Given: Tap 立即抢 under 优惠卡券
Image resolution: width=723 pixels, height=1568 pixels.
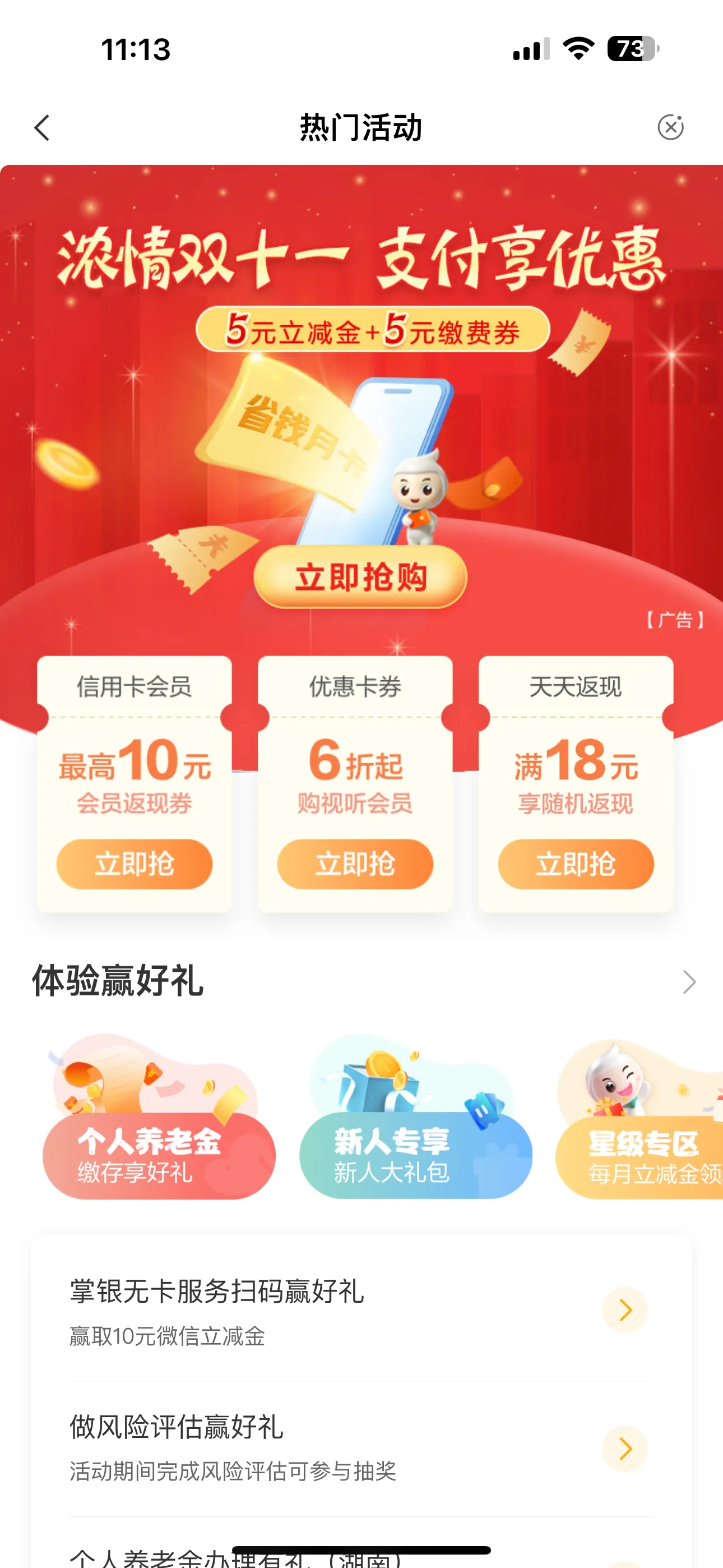Looking at the screenshot, I should tap(355, 864).
